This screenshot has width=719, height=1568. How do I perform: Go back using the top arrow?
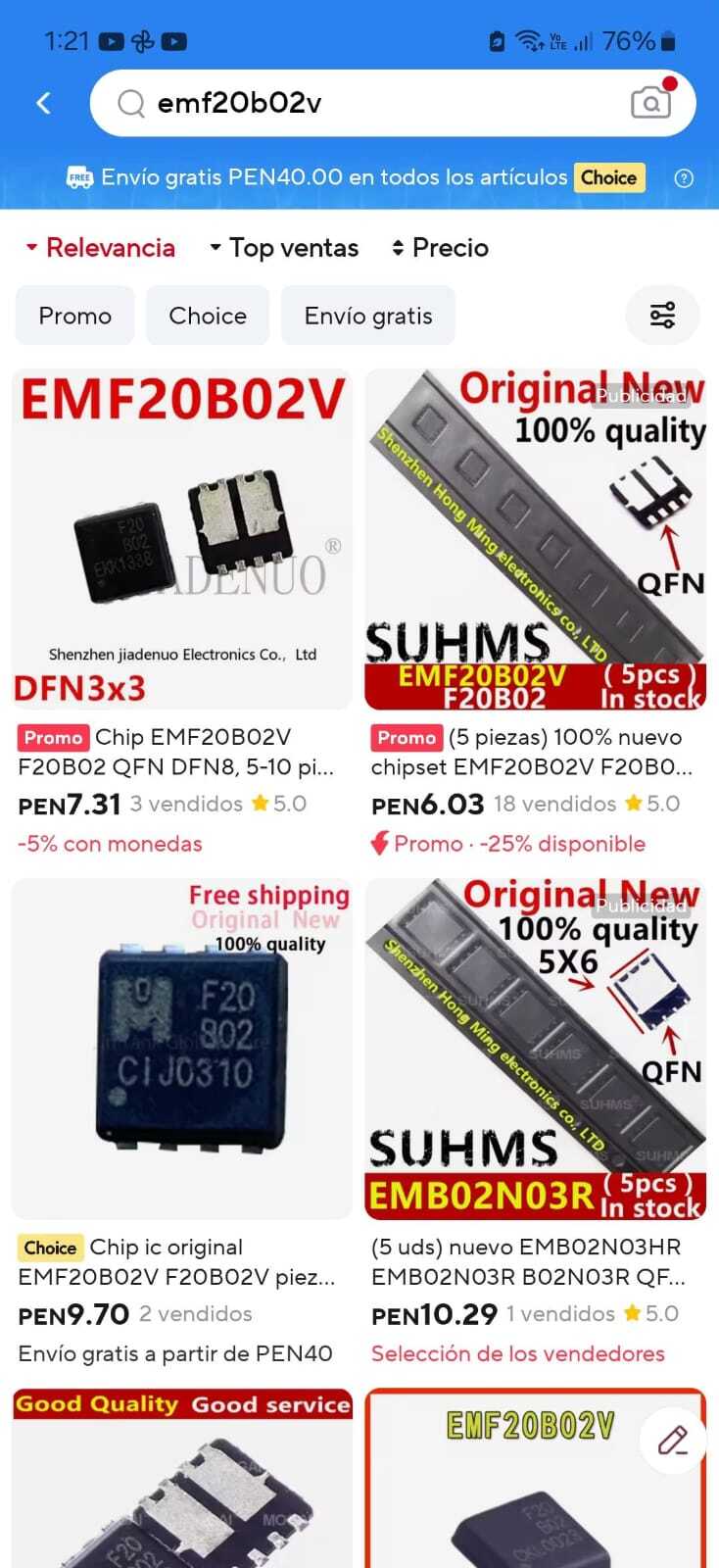[x=43, y=103]
